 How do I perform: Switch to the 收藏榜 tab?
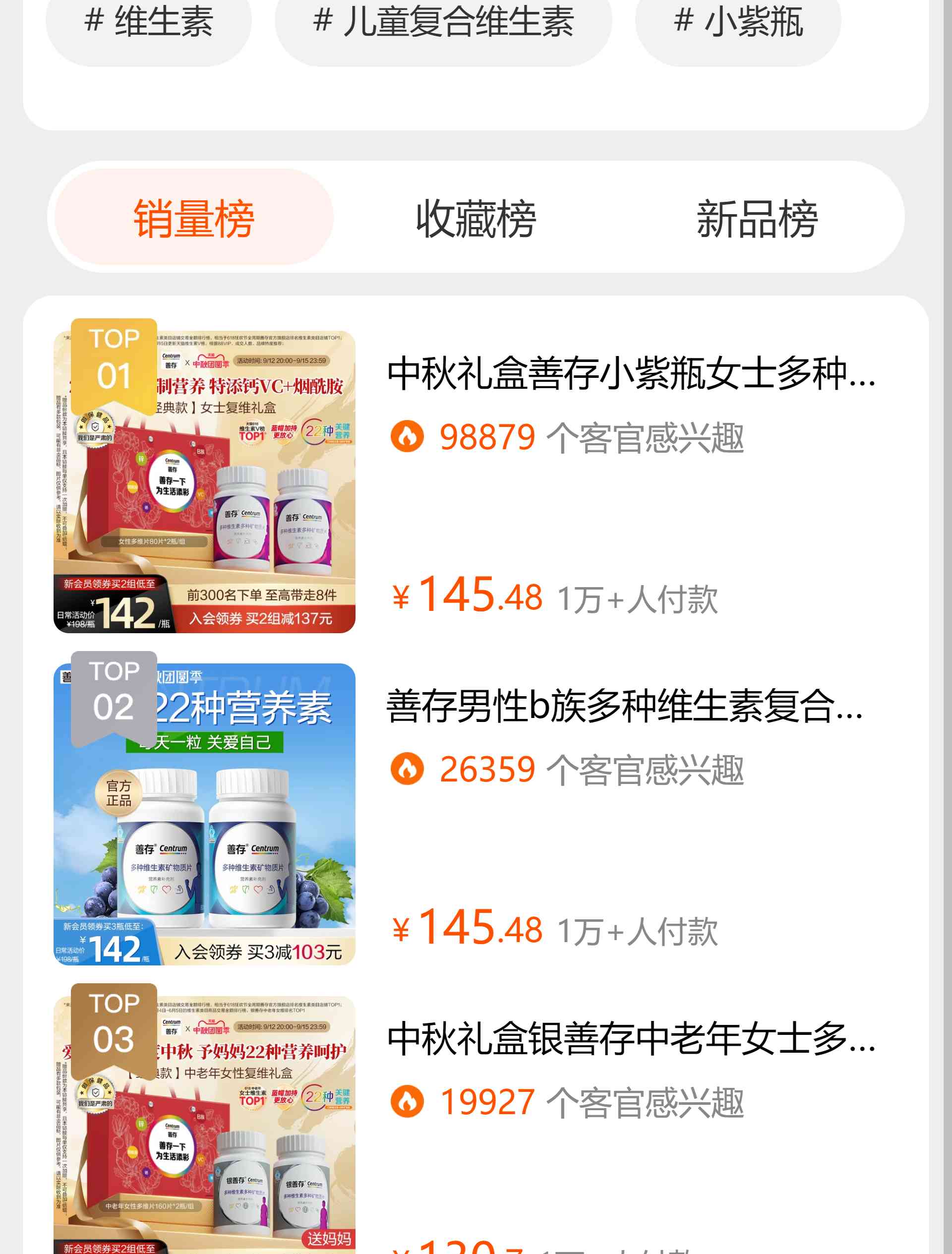(476, 218)
